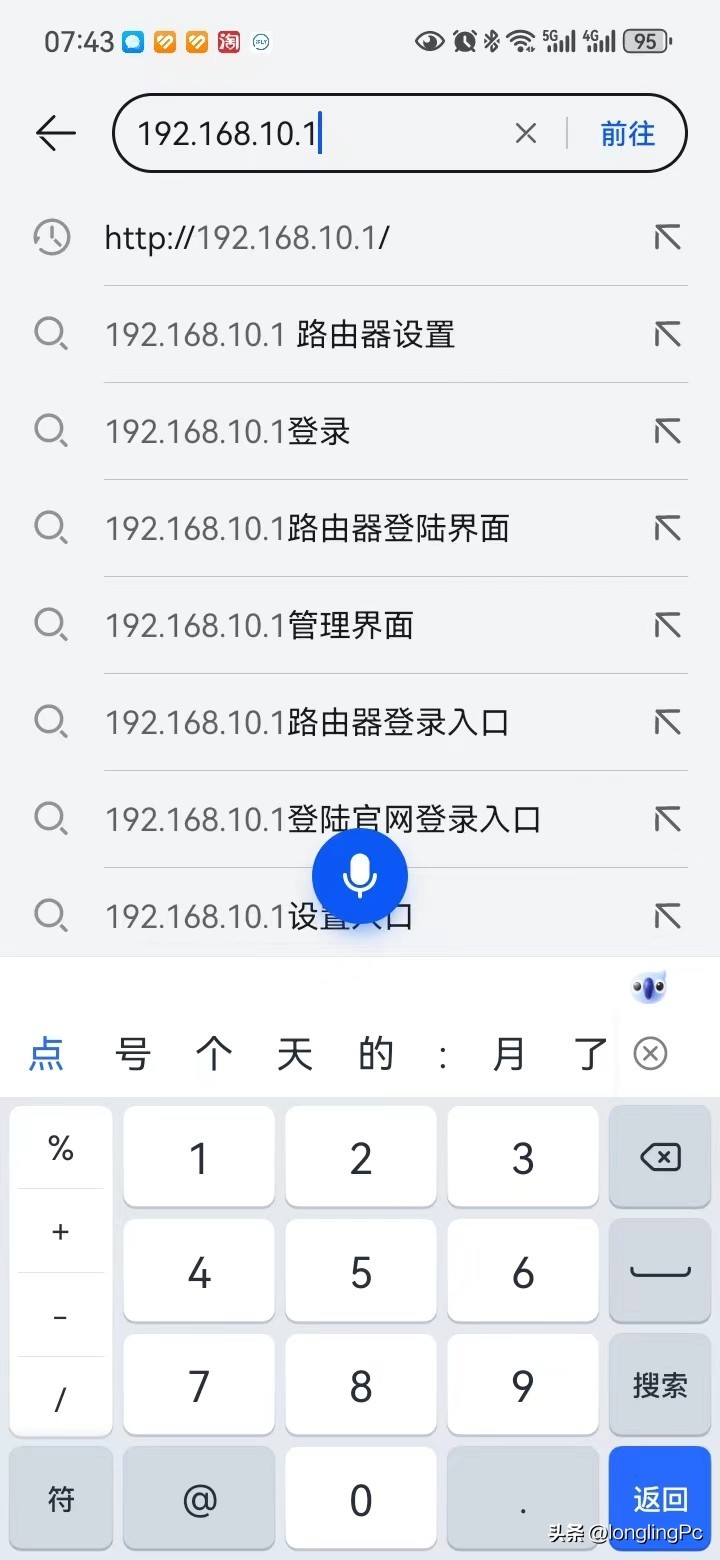720x1560 pixels.
Task: Tap the blue 返回 key
Action: (x=660, y=1499)
